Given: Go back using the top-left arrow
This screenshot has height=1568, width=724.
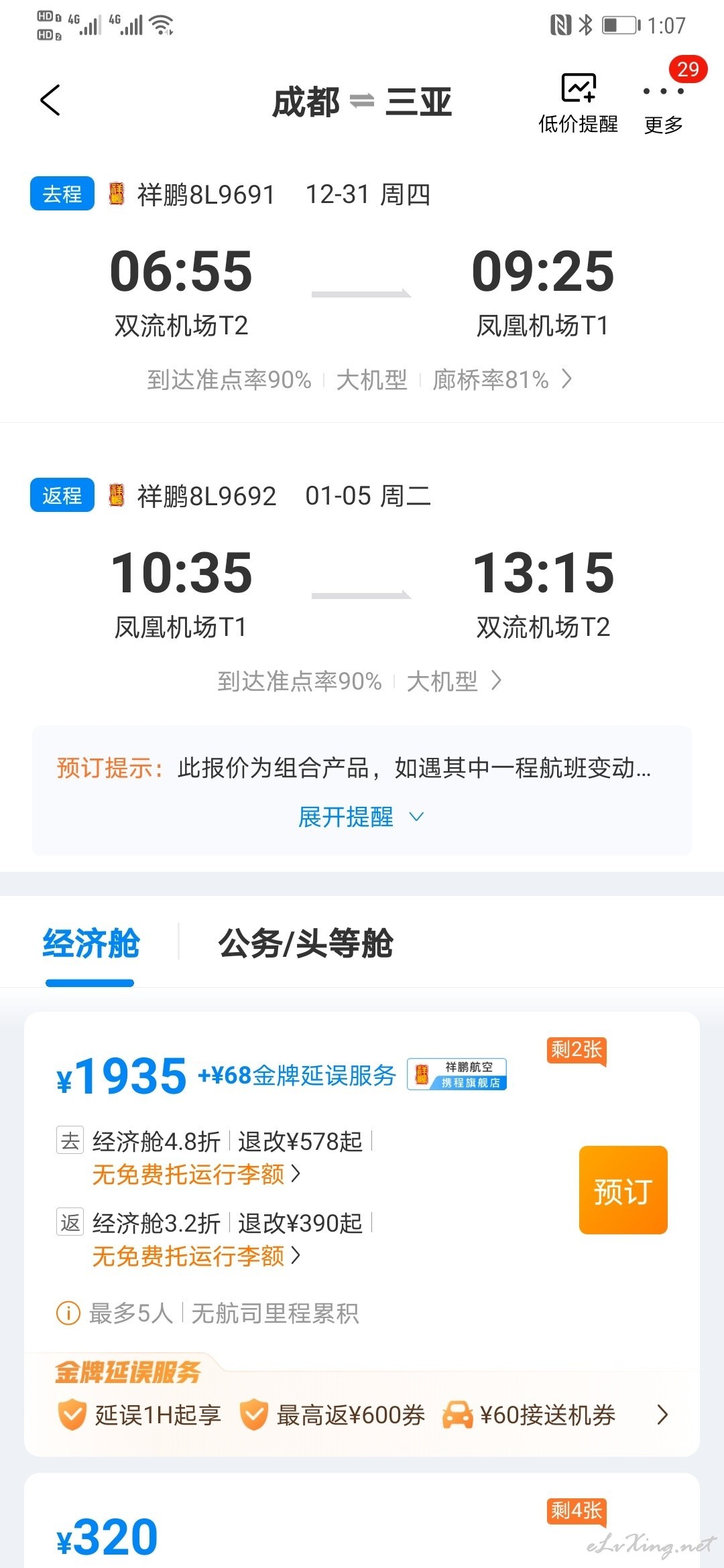Looking at the screenshot, I should [x=50, y=101].
